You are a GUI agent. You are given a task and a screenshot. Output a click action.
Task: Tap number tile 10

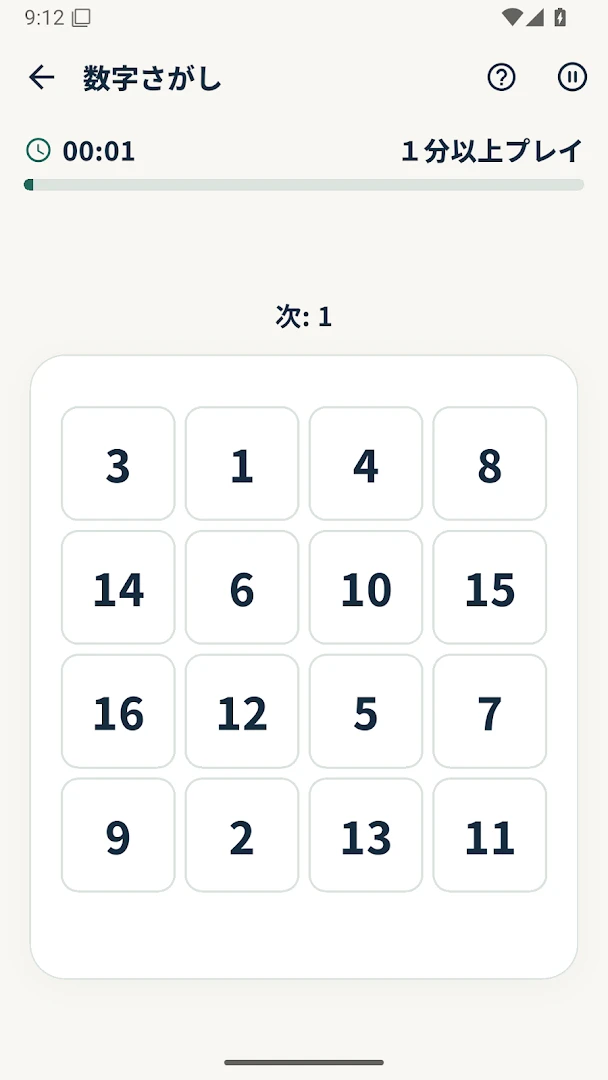[x=366, y=588]
